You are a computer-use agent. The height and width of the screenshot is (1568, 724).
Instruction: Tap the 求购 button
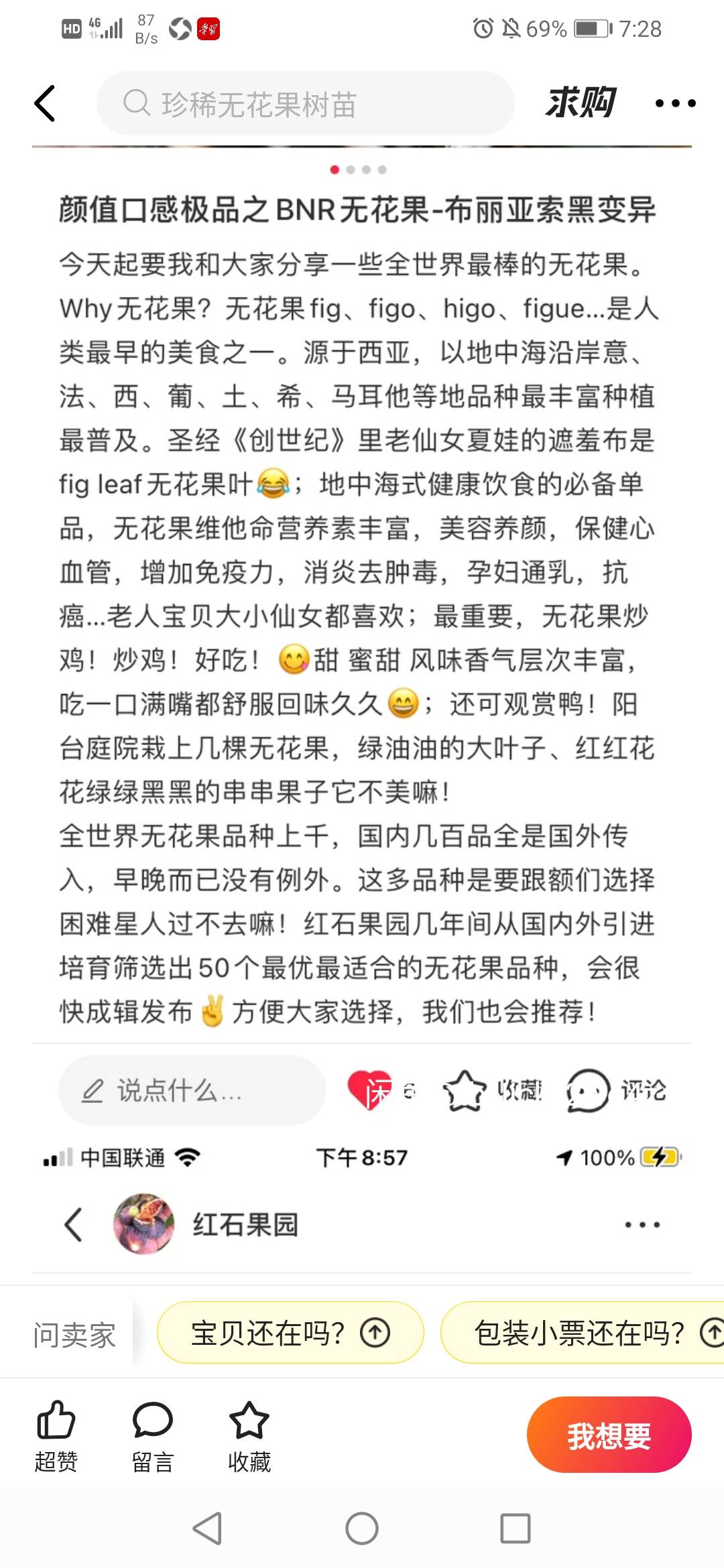(x=581, y=103)
